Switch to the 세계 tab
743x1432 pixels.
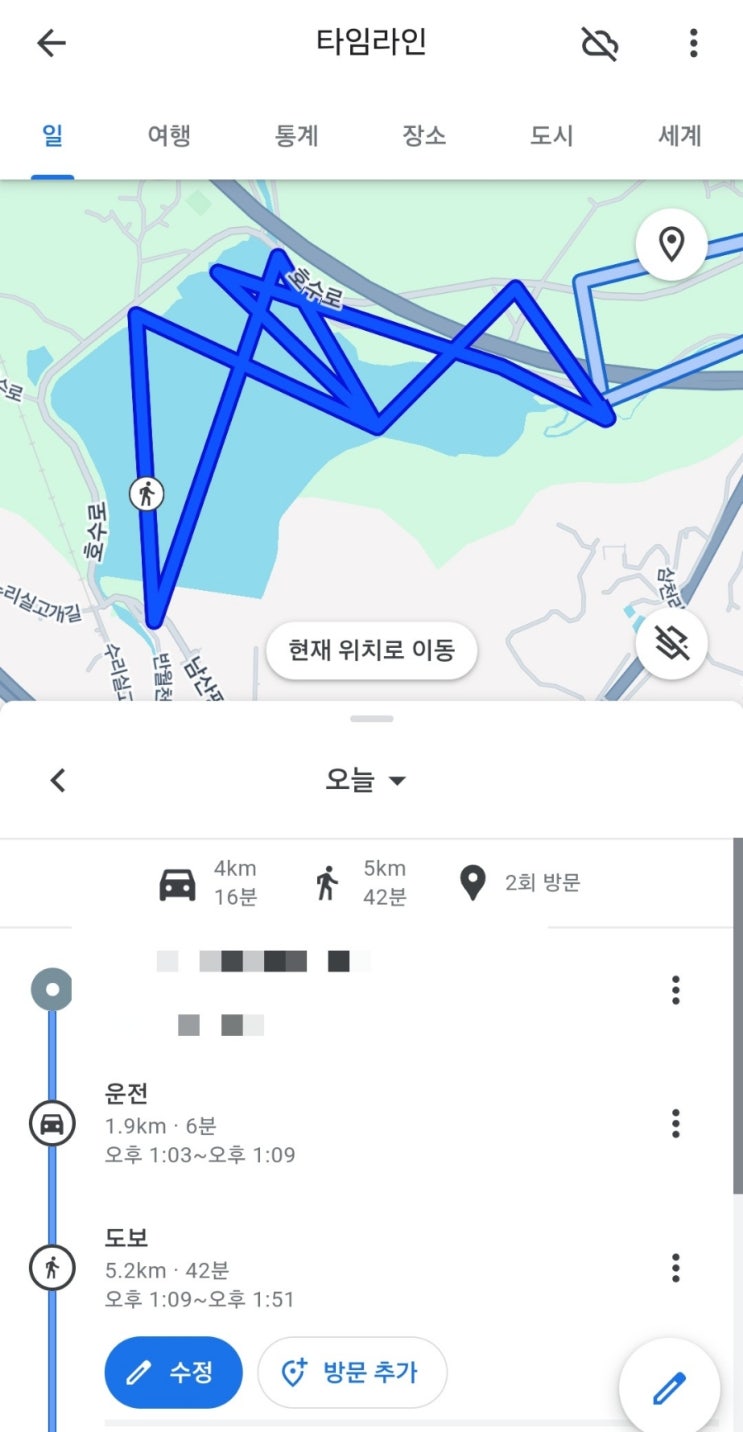pos(679,136)
